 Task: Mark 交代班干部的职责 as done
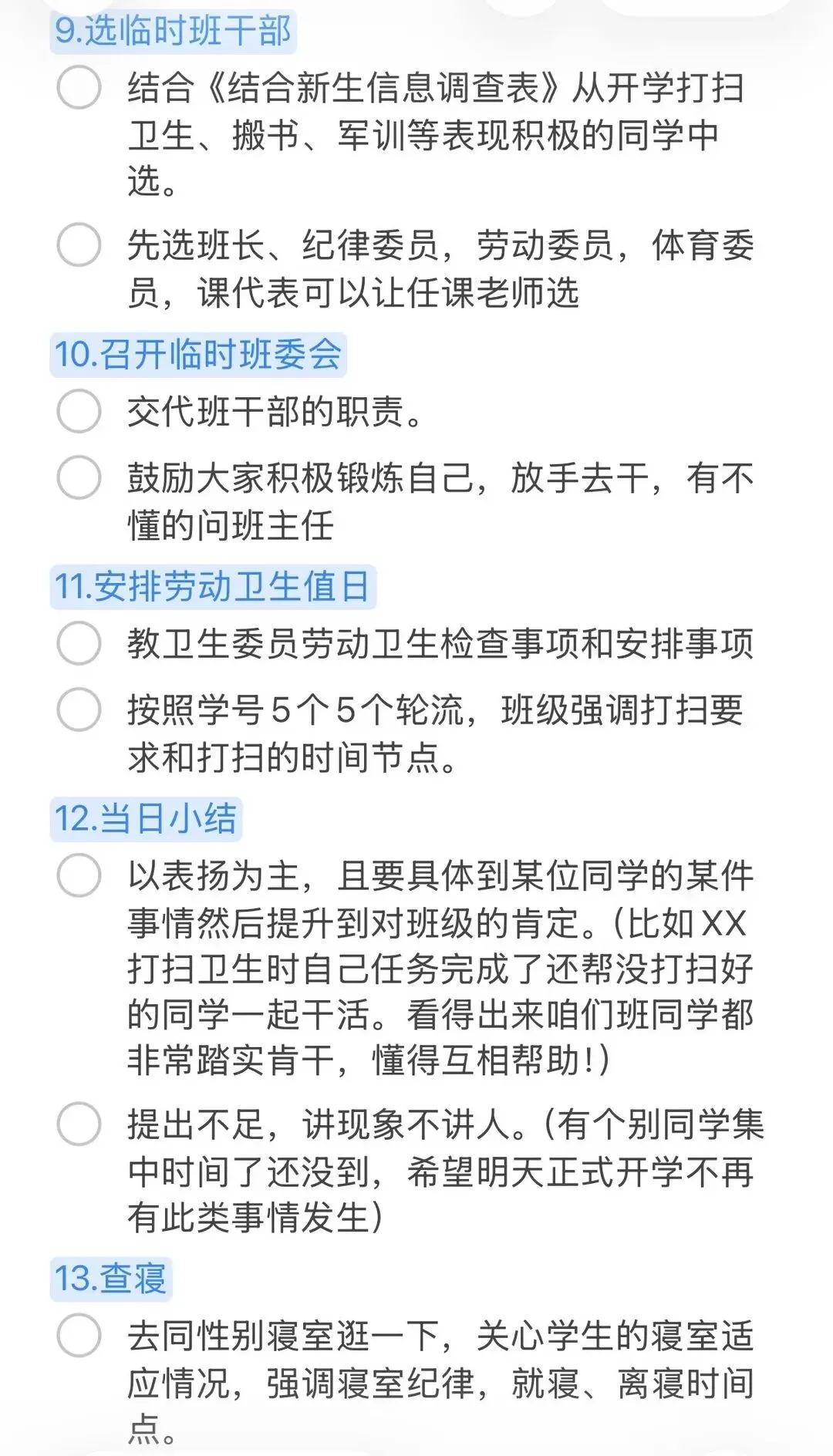(x=79, y=411)
